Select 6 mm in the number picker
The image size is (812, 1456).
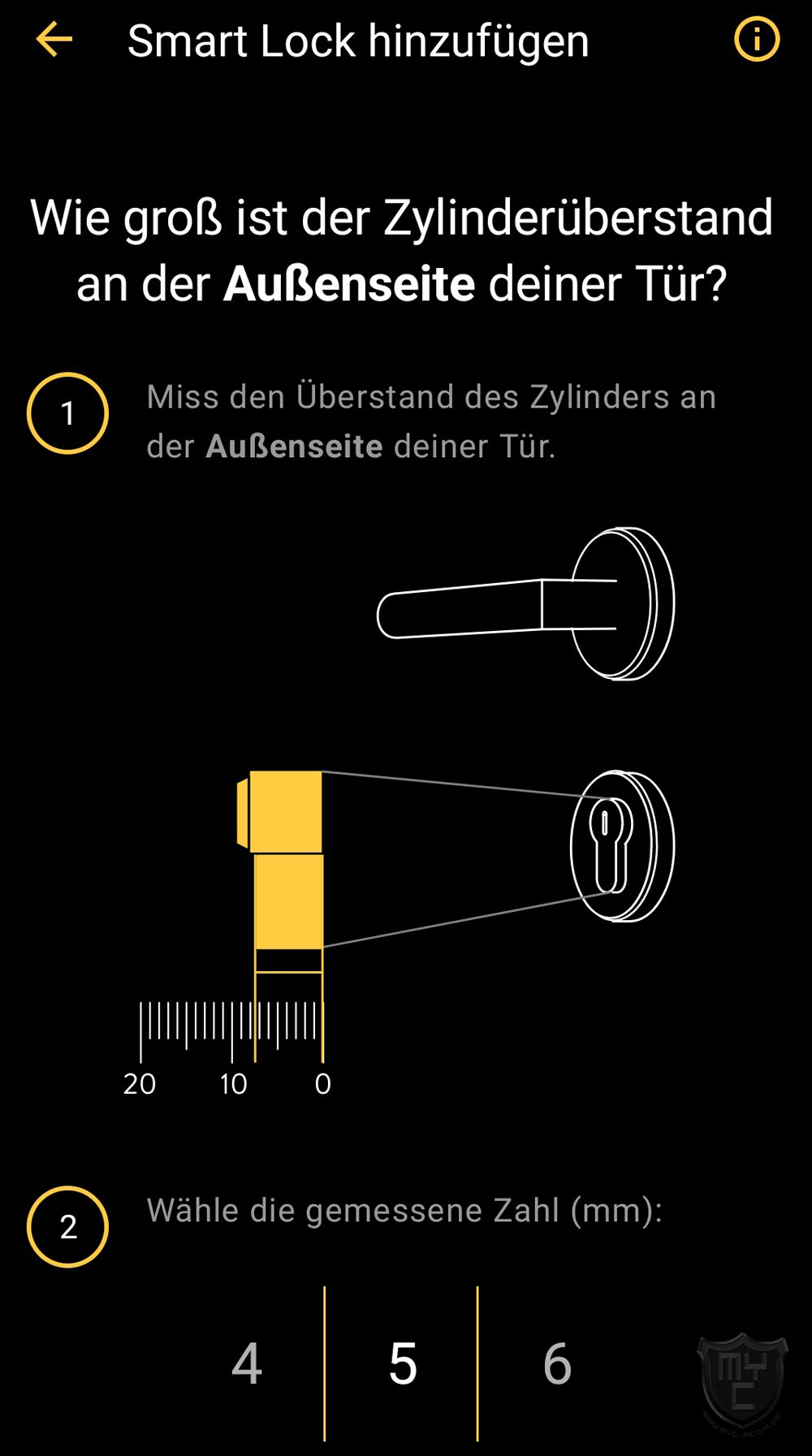[x=557, y=1363]
